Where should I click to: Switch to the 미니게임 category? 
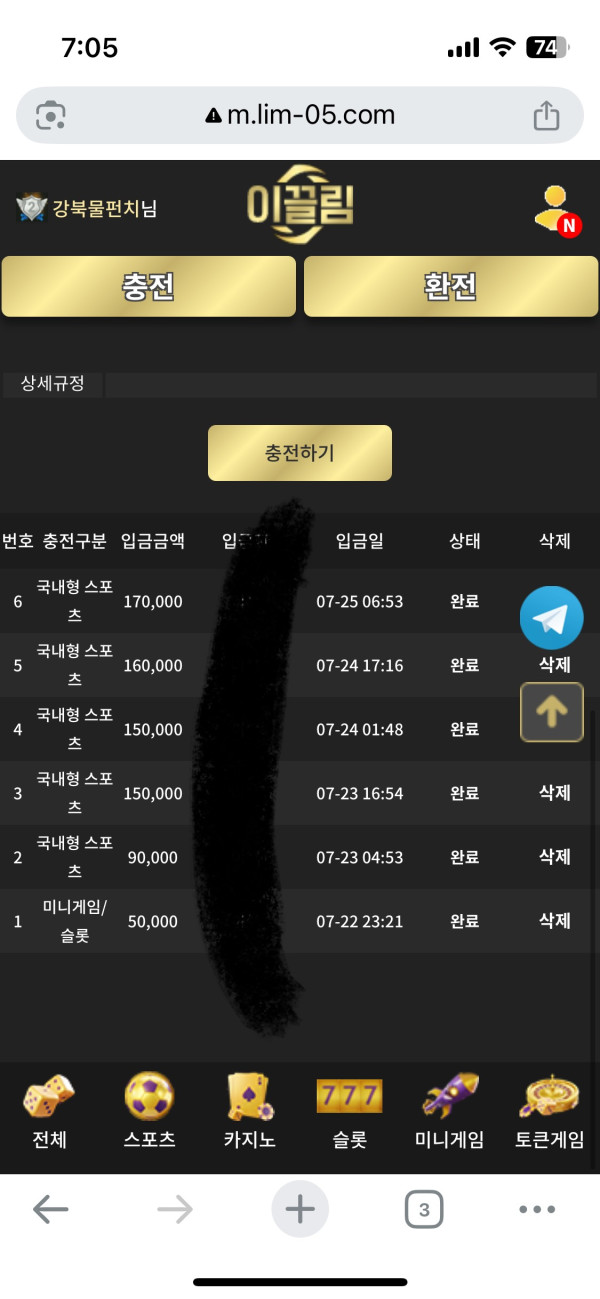click(x=449, y=1112)
